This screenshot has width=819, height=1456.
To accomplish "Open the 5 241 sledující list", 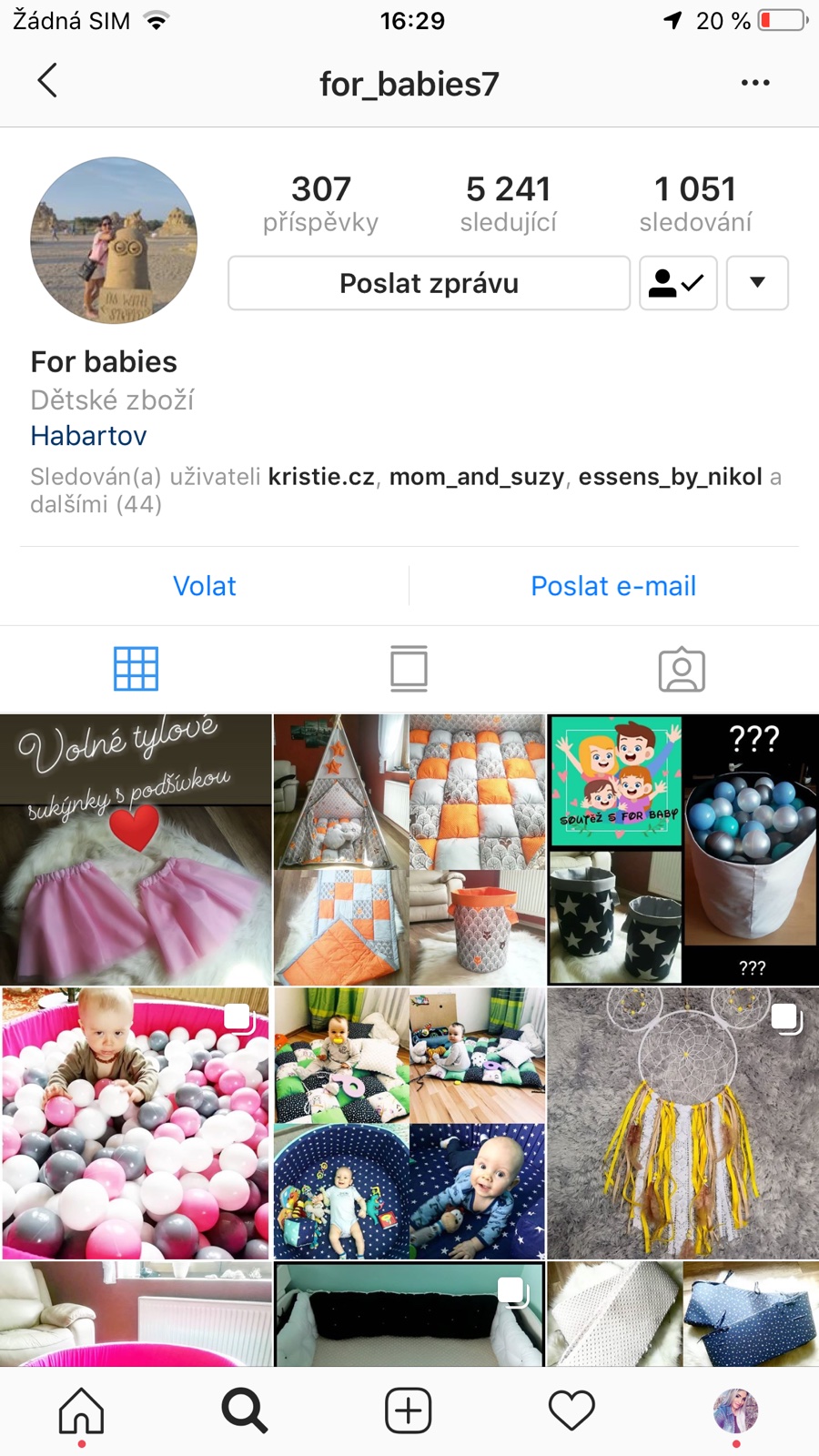I will (x=508, y=204).
